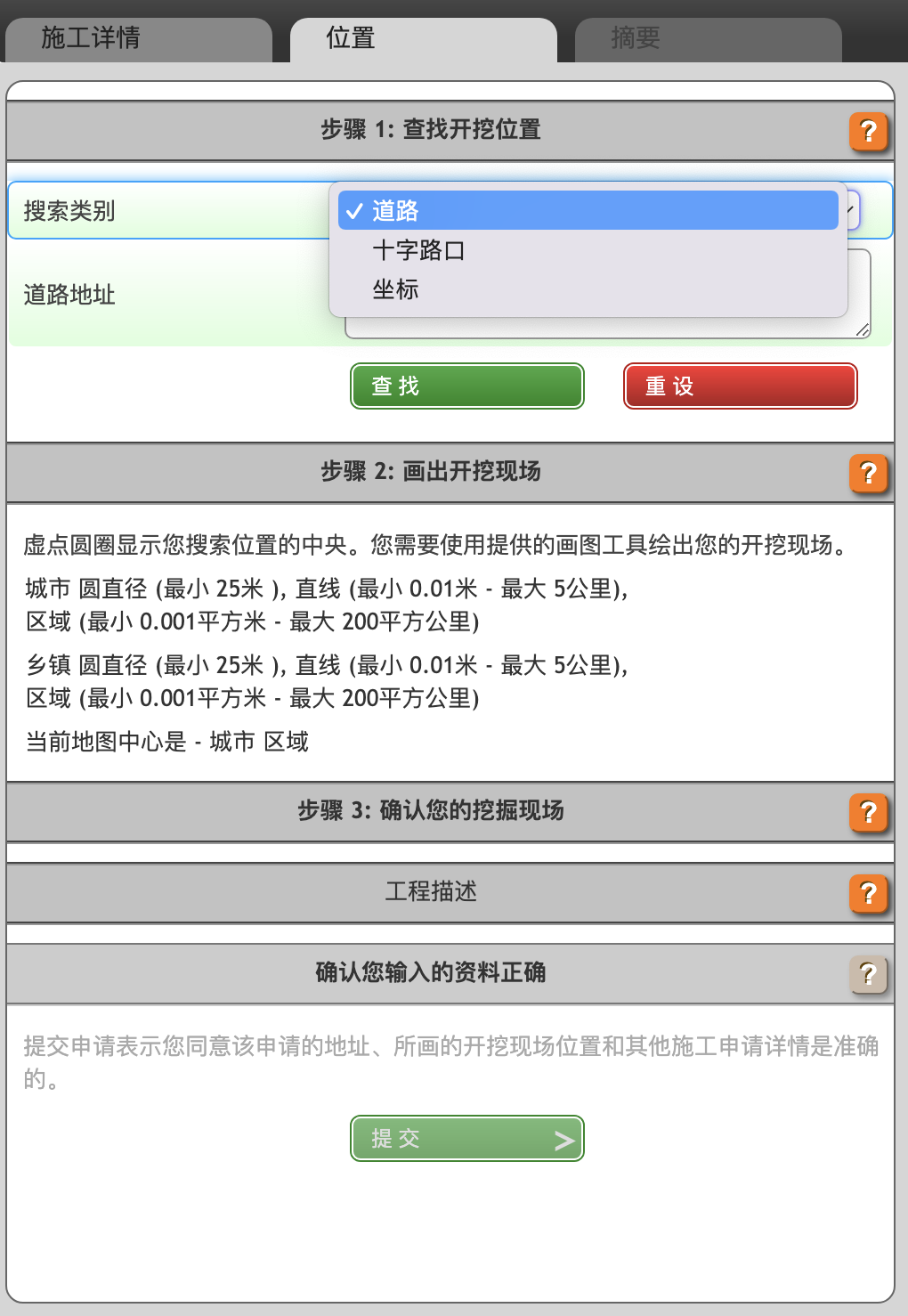The height and width of the screenshot is (1316, 908).
Task: Tap the red 重设 button
Action: [x=740, y=386]
